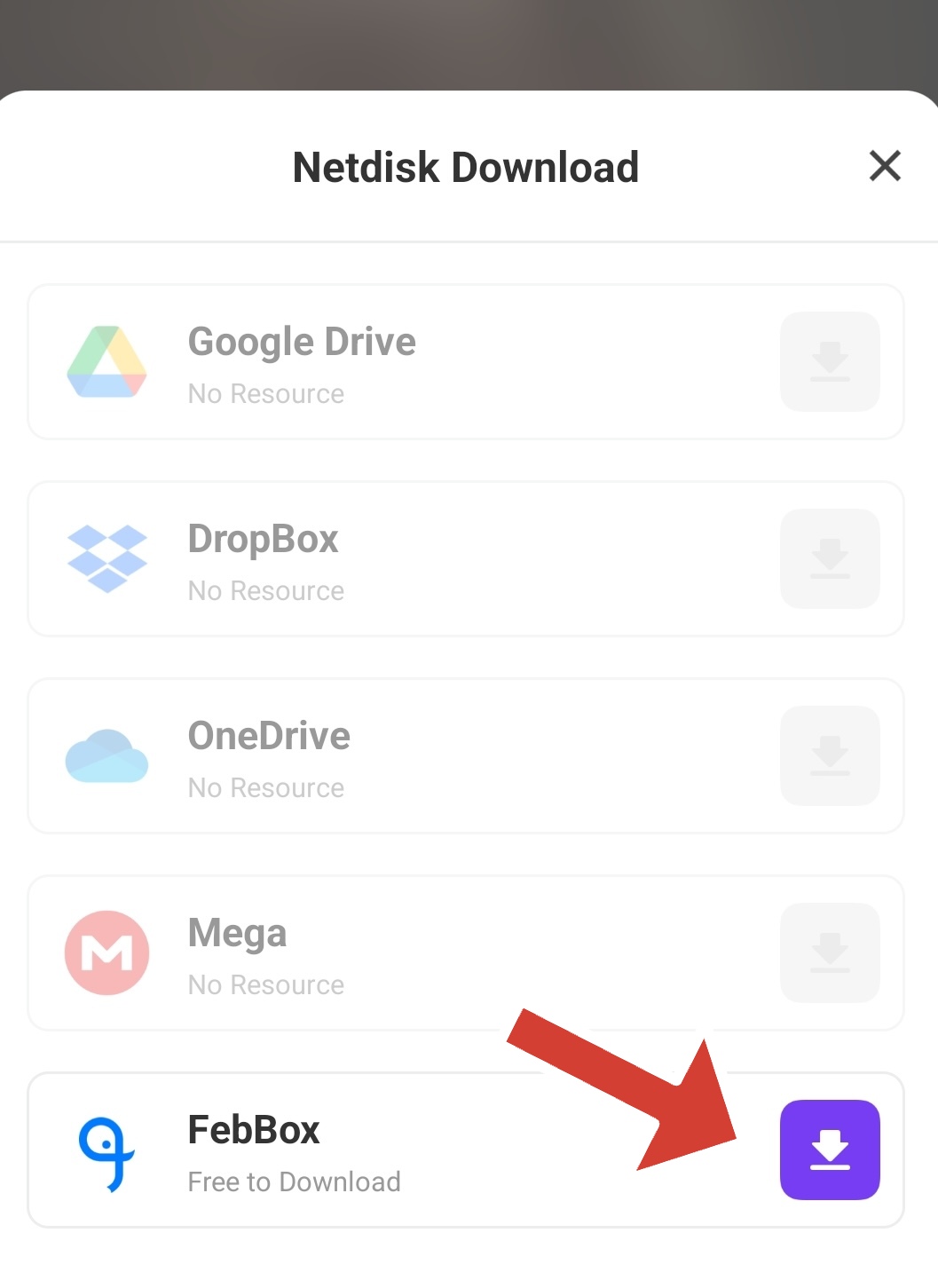
Task: Tap the Mega download button
Action: click(830, 952)
